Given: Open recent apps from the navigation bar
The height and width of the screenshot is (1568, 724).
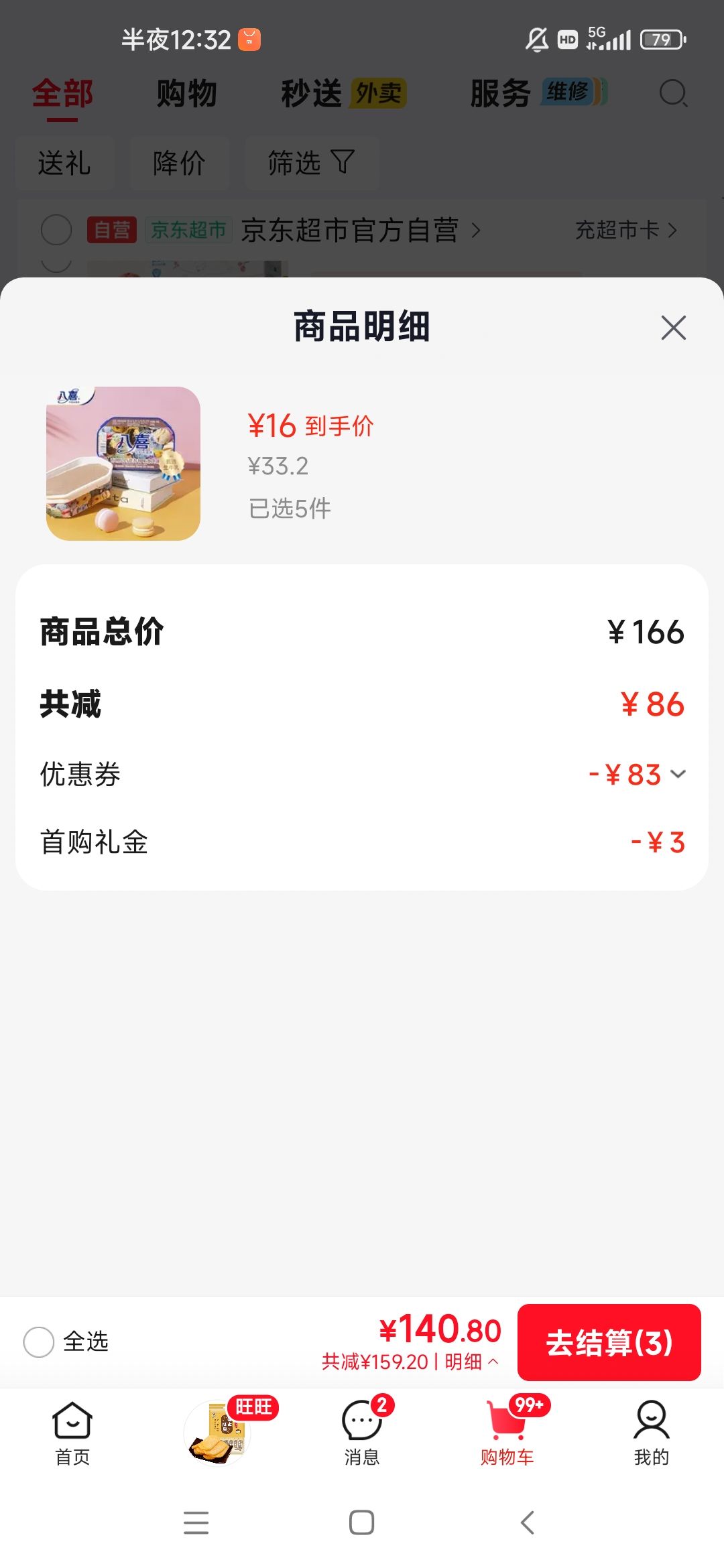Looking at the screenshot, I should coord(196,1522).
